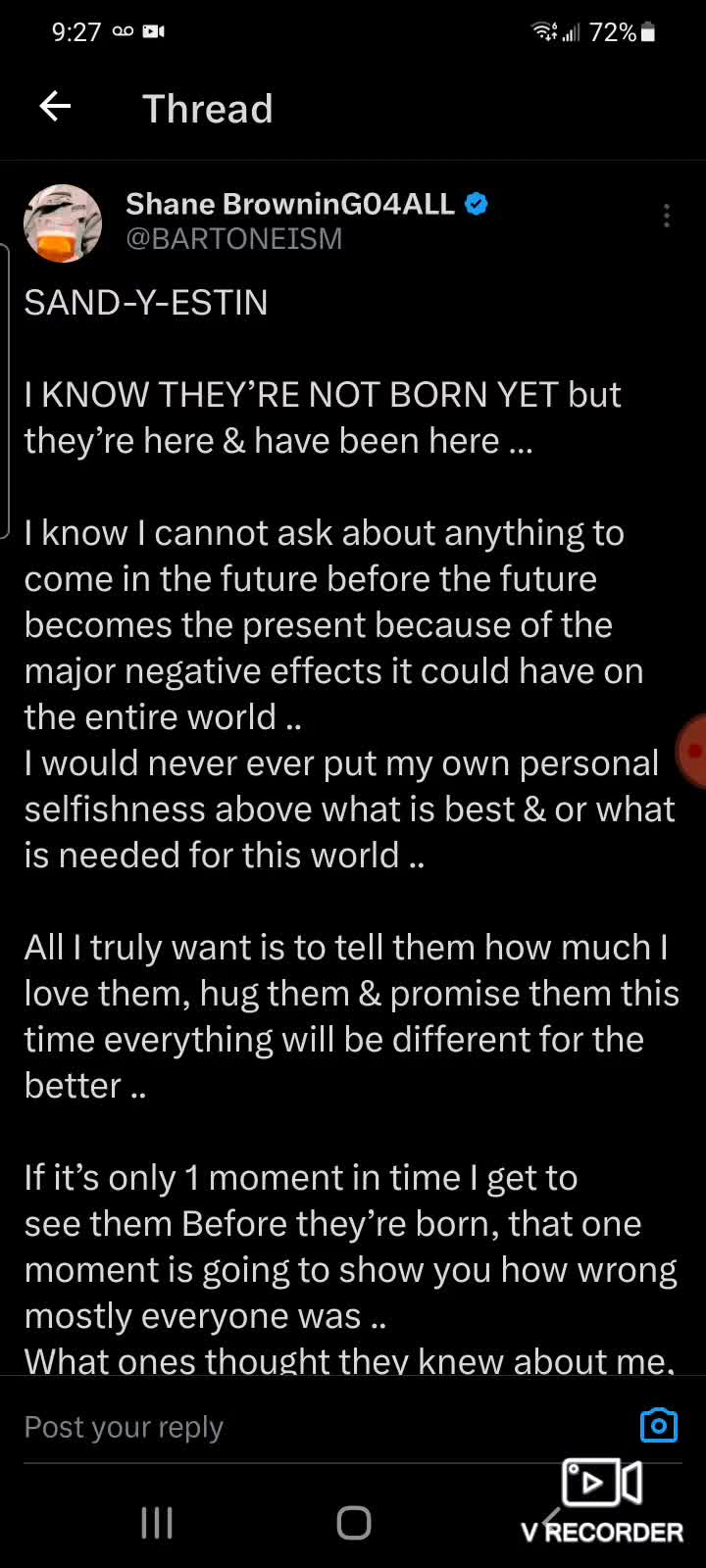Go back from the Thread screen
This screenshot has width=706, height=1568.
(56, 107)
